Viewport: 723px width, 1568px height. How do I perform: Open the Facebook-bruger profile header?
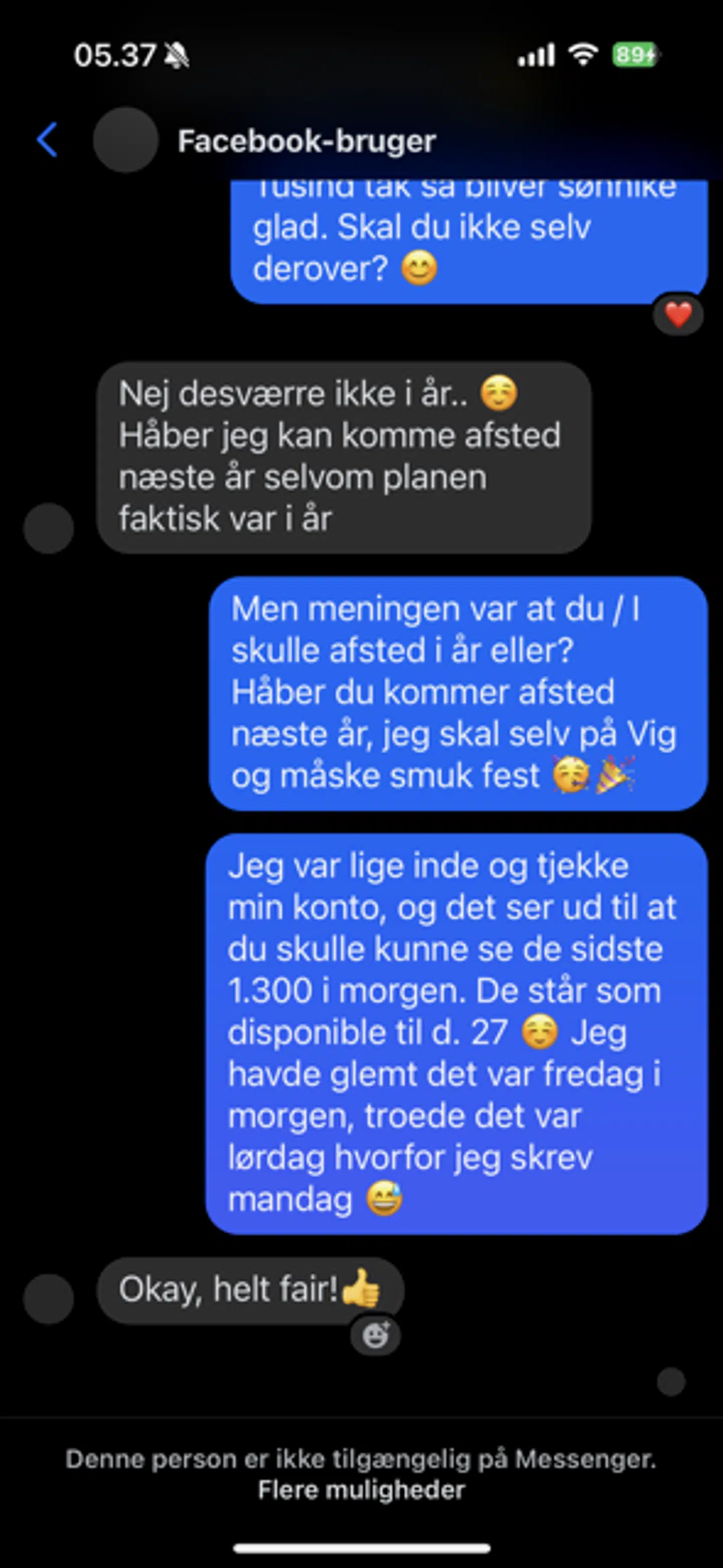click(x=306, y=141)
